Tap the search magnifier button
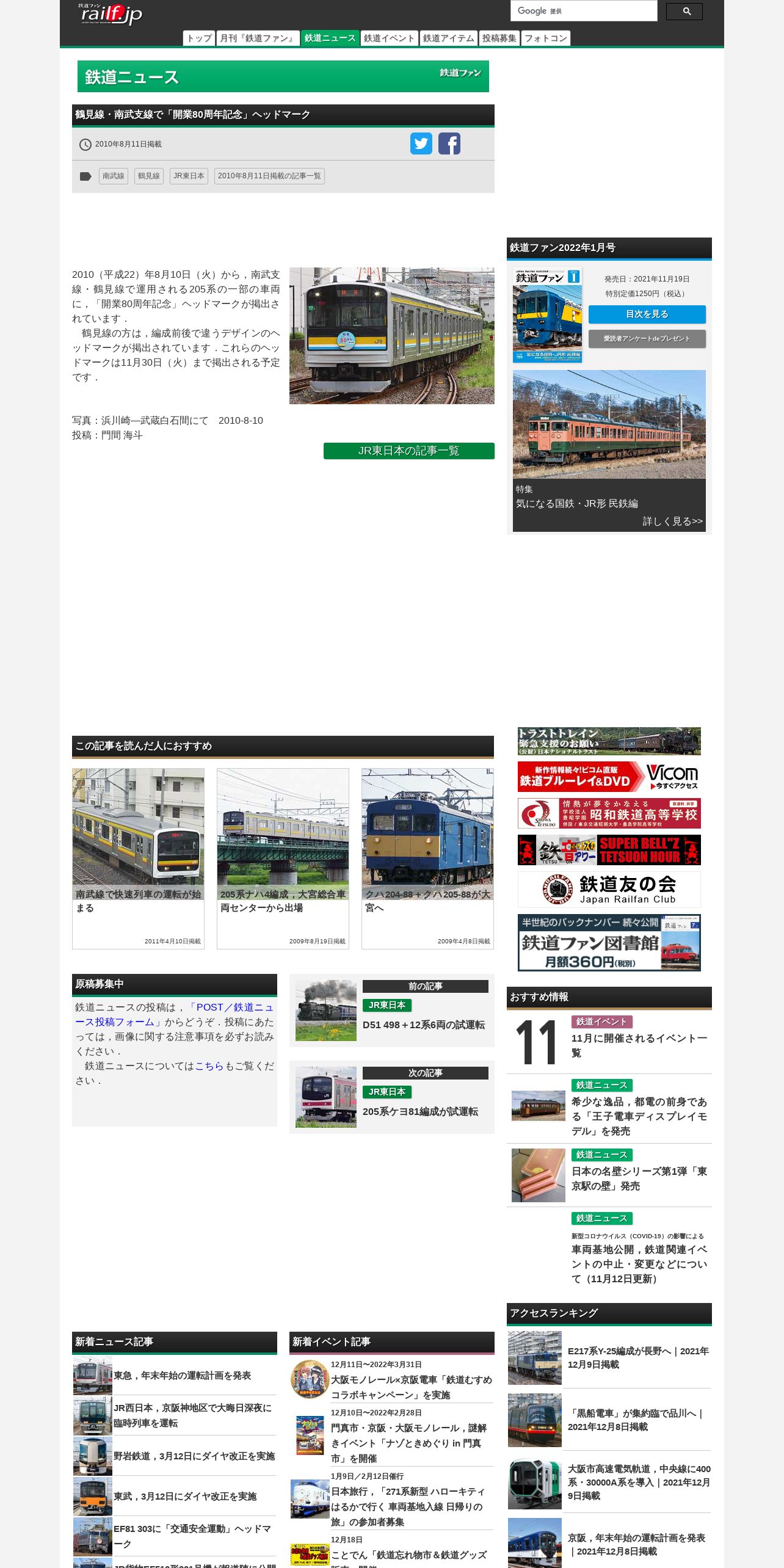Viewport: 784px width, 1568px height. point(684,12)
